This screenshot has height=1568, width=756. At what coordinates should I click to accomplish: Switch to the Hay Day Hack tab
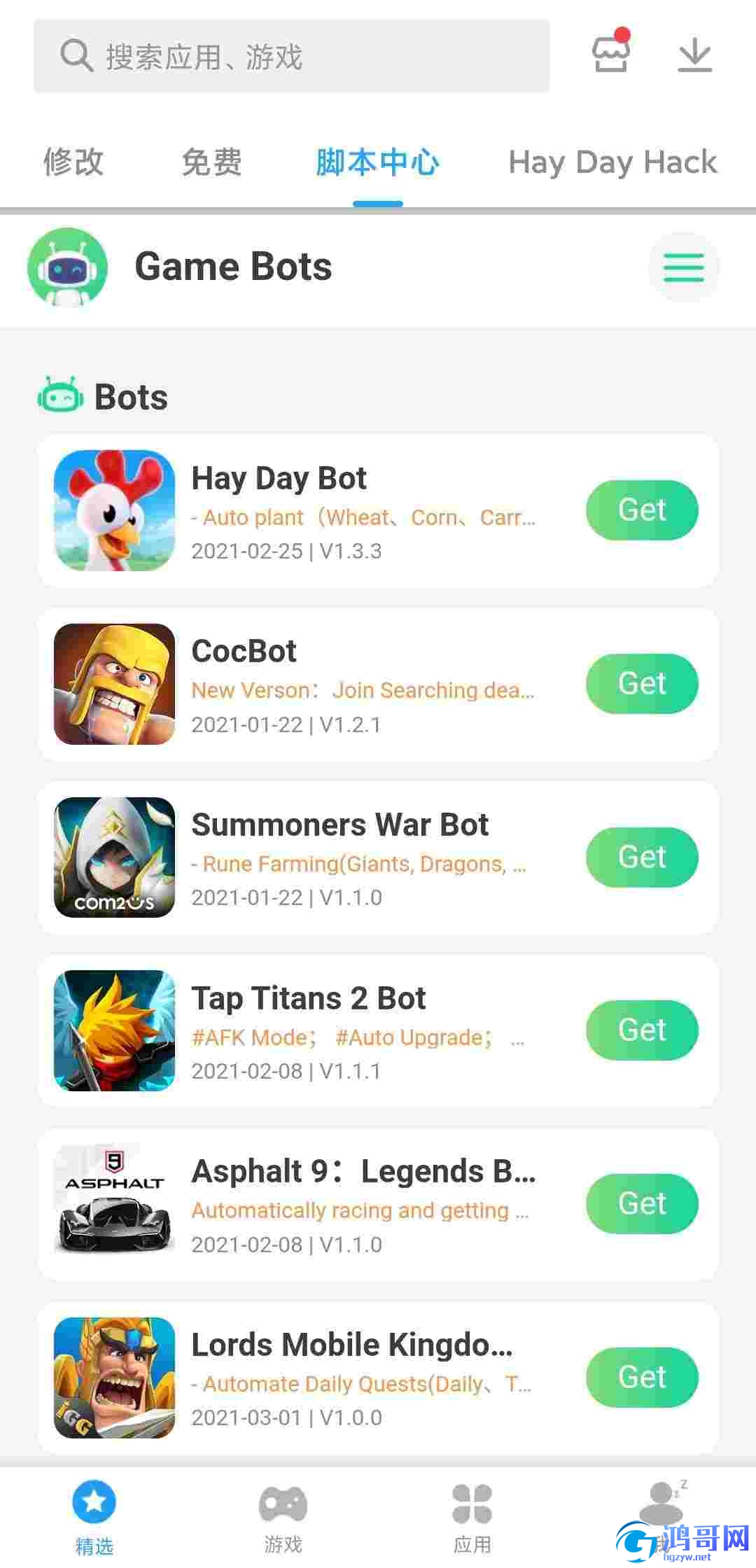click(612, 162)
